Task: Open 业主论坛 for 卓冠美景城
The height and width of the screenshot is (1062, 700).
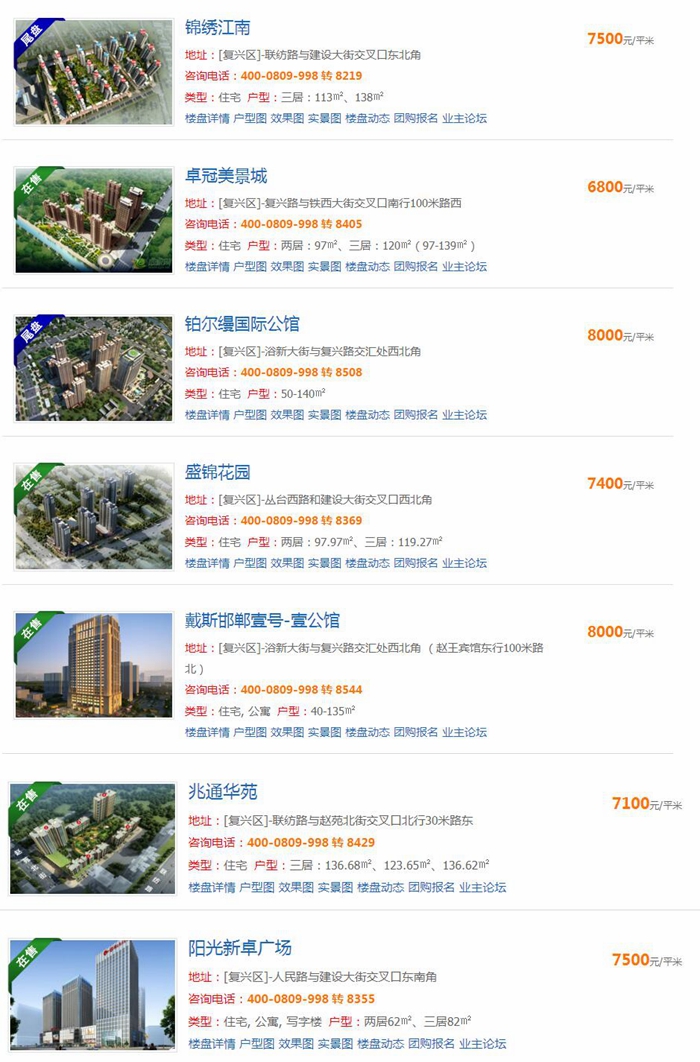Action: (x=464, y=267)
